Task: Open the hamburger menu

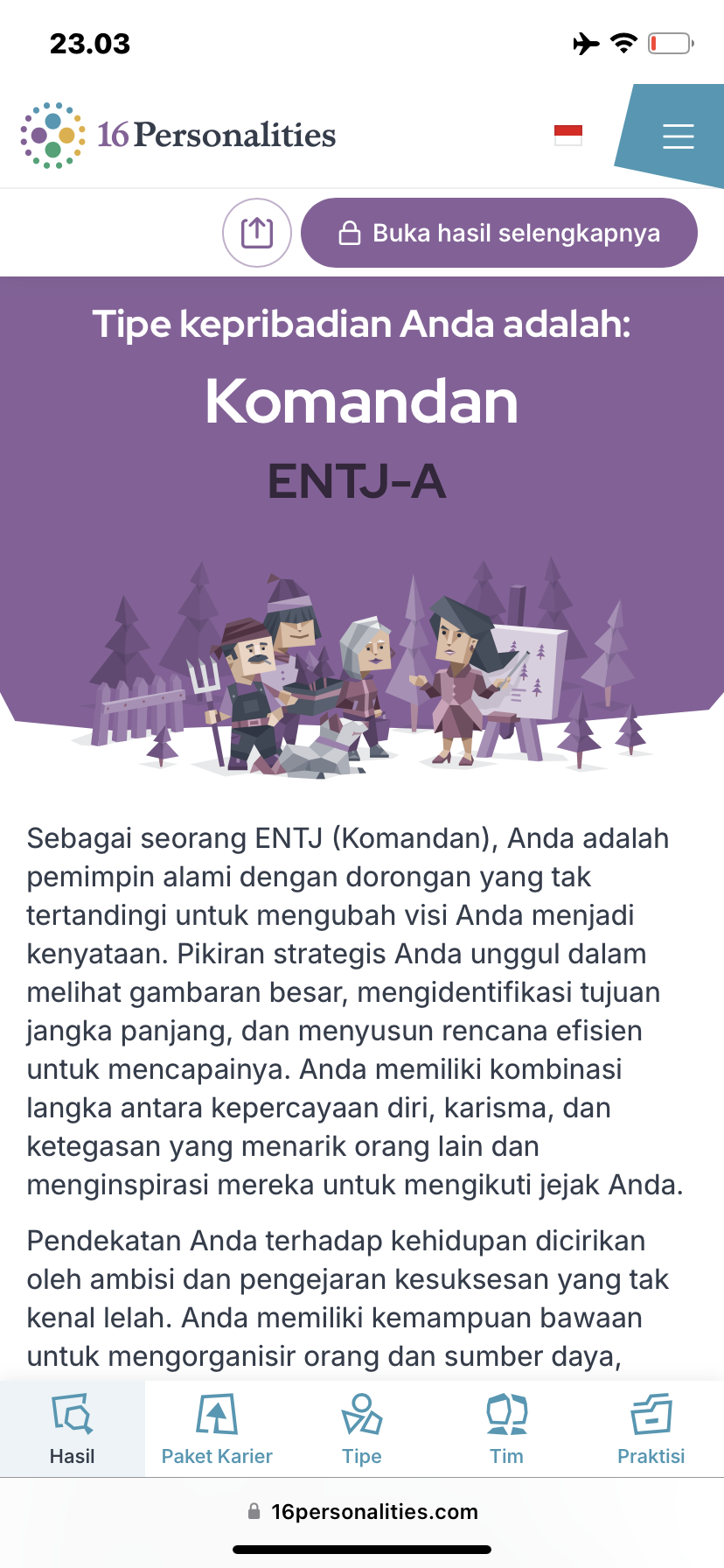Action: point(678,136)
